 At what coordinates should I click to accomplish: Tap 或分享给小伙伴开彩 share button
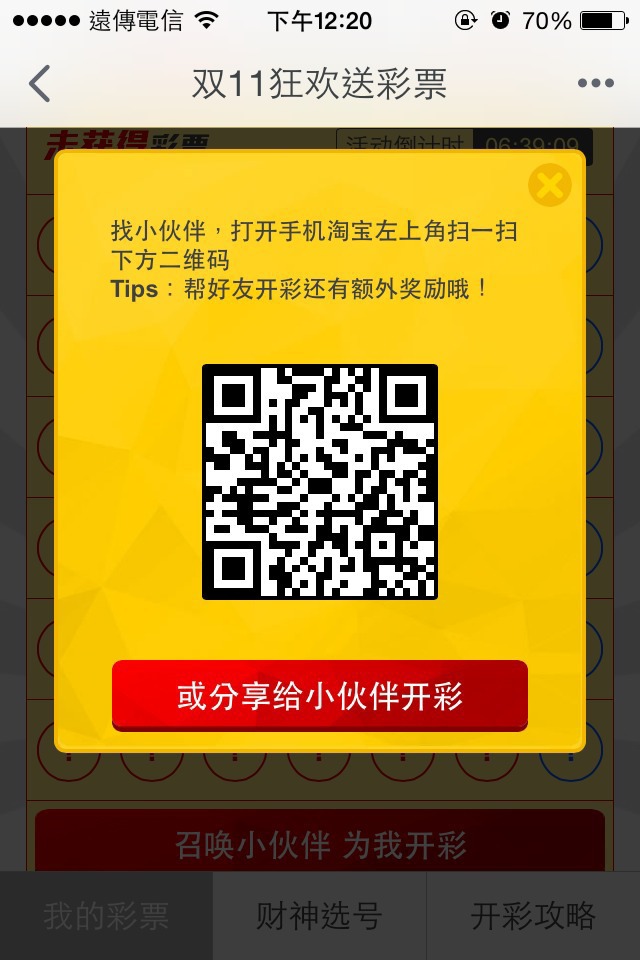pos(319,695)
